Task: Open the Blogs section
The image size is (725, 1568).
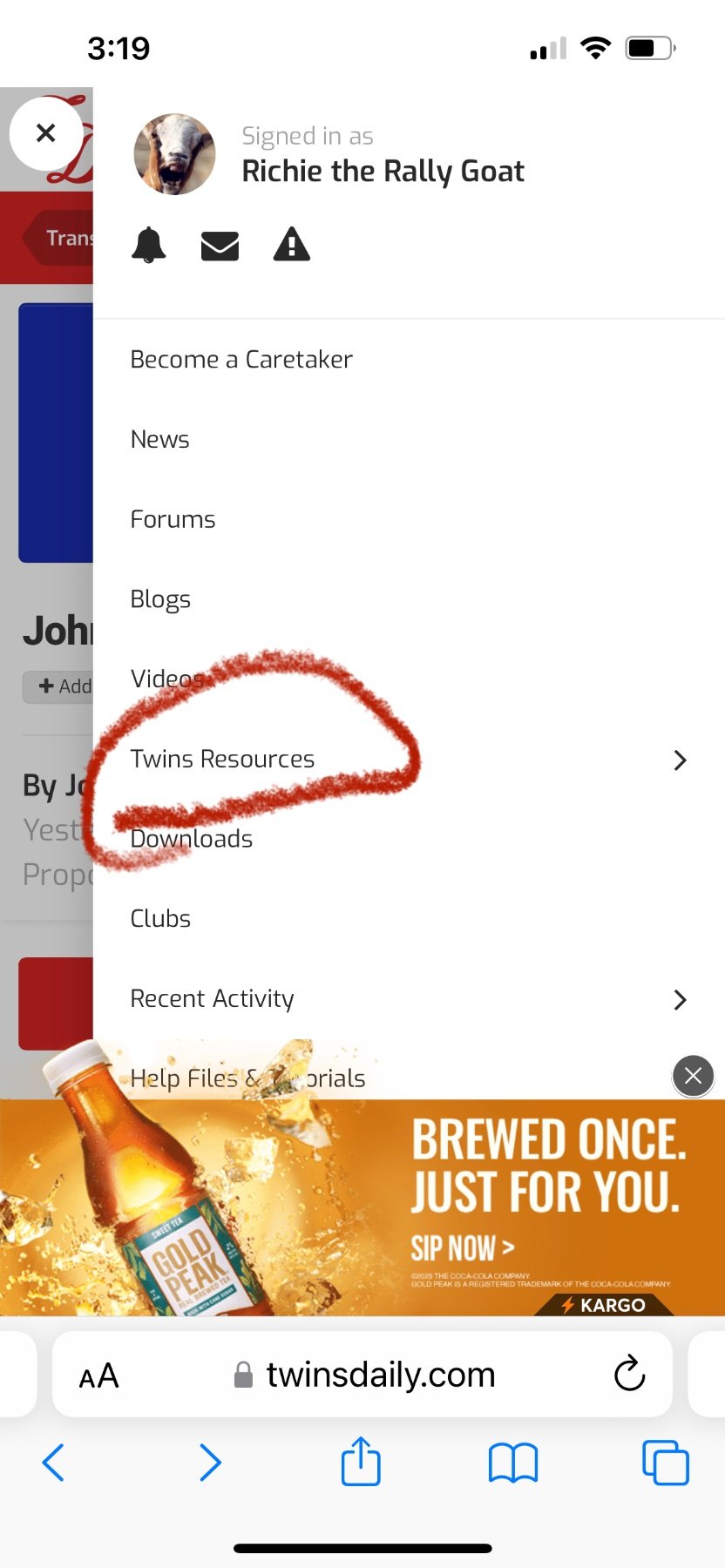Action: (160, 599)
